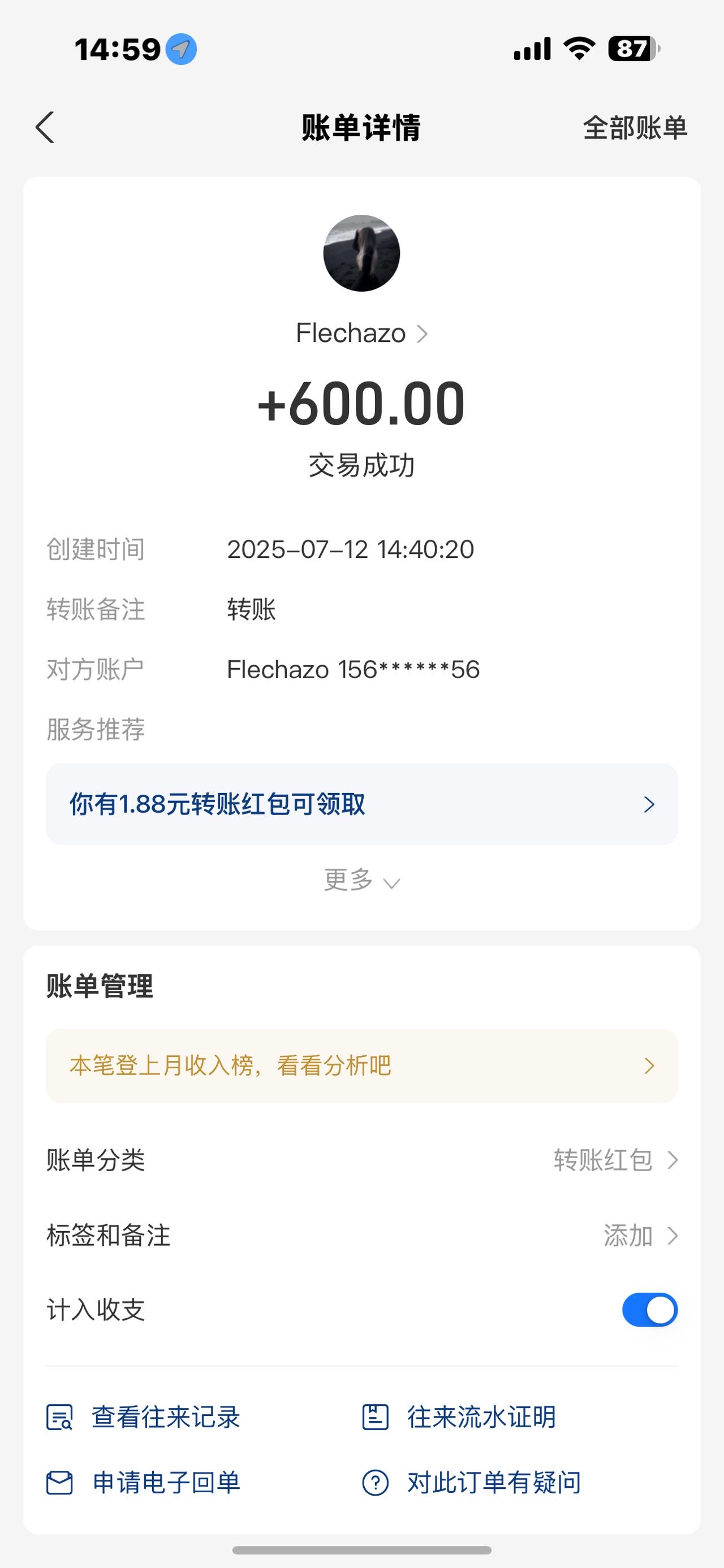Open 查看往来记录
Image resolution: width=724 pixels, height=1568 pixels.
coord(144,1417)
